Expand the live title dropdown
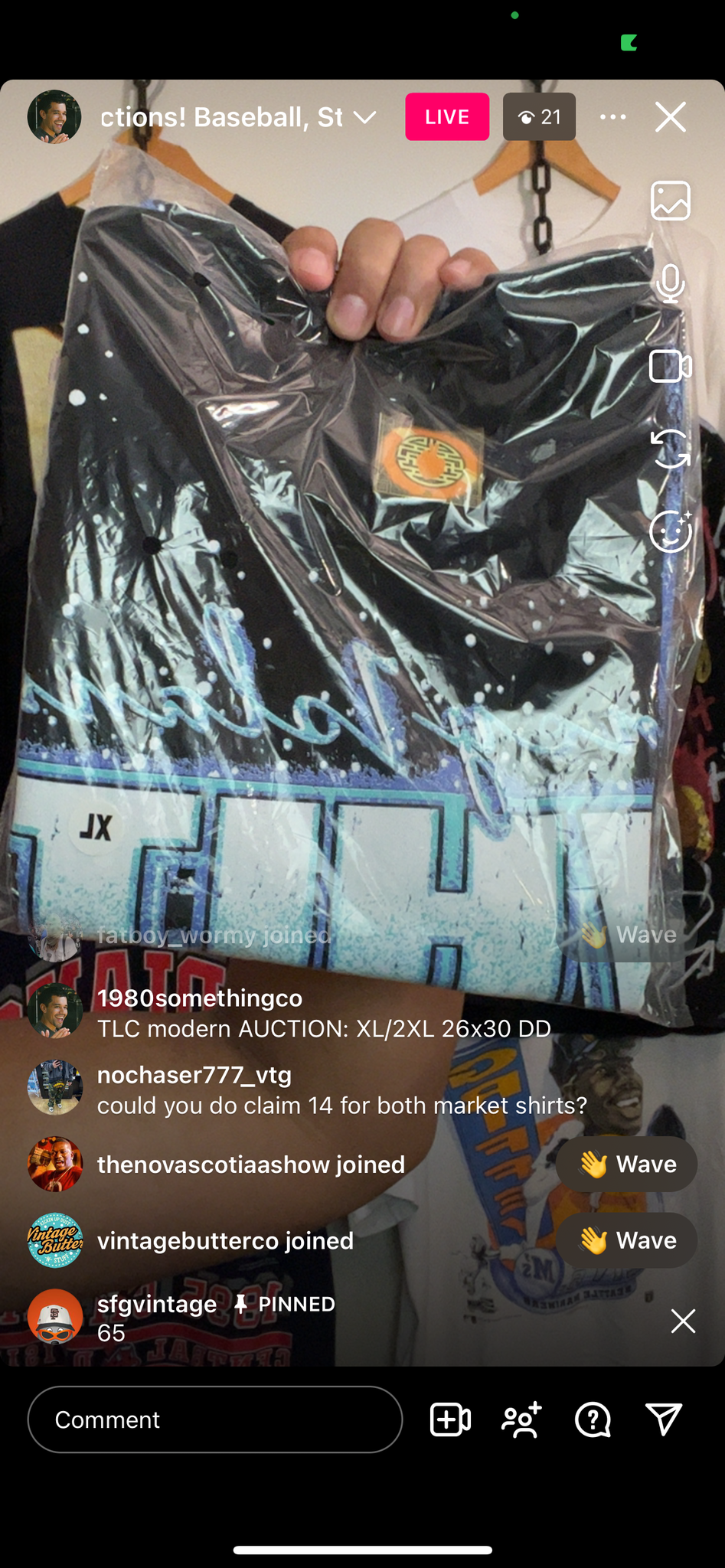The image size is (725, 1568). click(365, 117)
